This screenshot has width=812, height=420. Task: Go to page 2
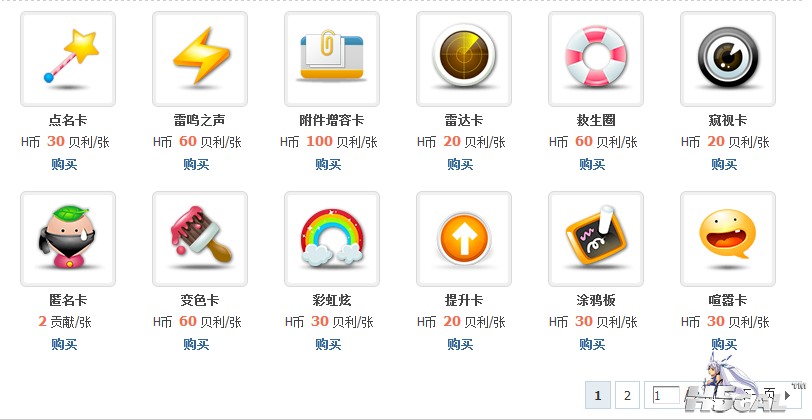tap(627, 396)
